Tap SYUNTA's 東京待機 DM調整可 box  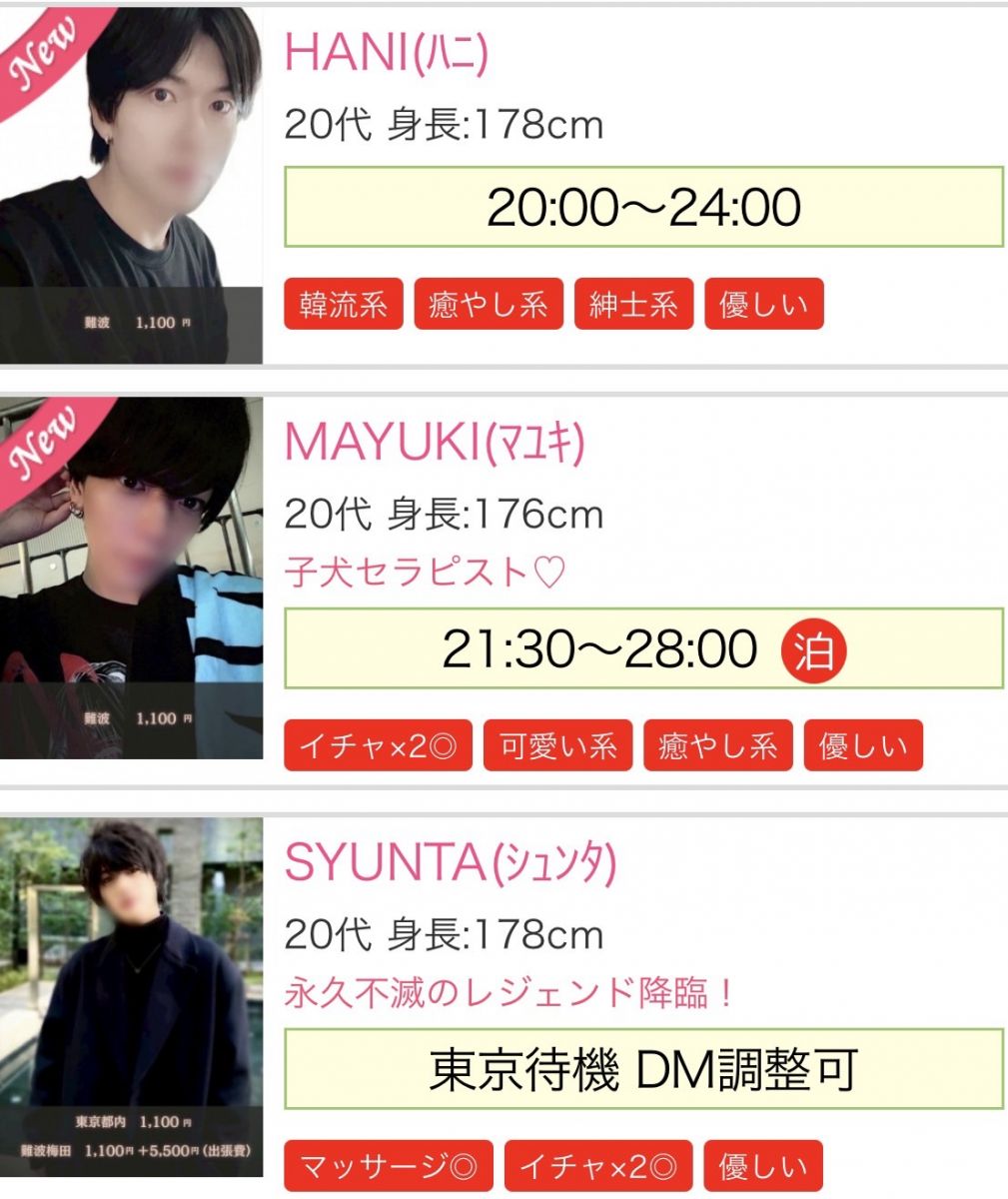[x=643, y=1069]
